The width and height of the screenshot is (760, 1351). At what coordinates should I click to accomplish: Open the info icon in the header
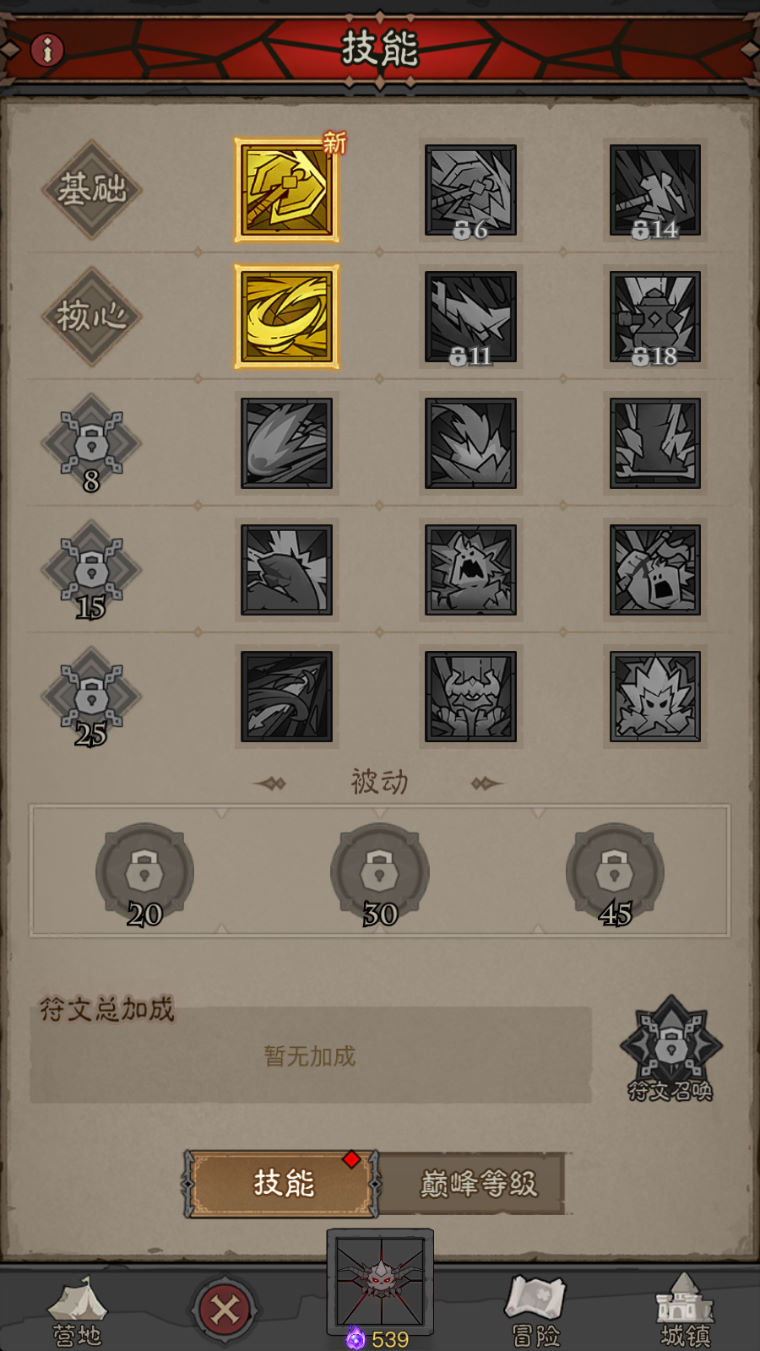47,49
